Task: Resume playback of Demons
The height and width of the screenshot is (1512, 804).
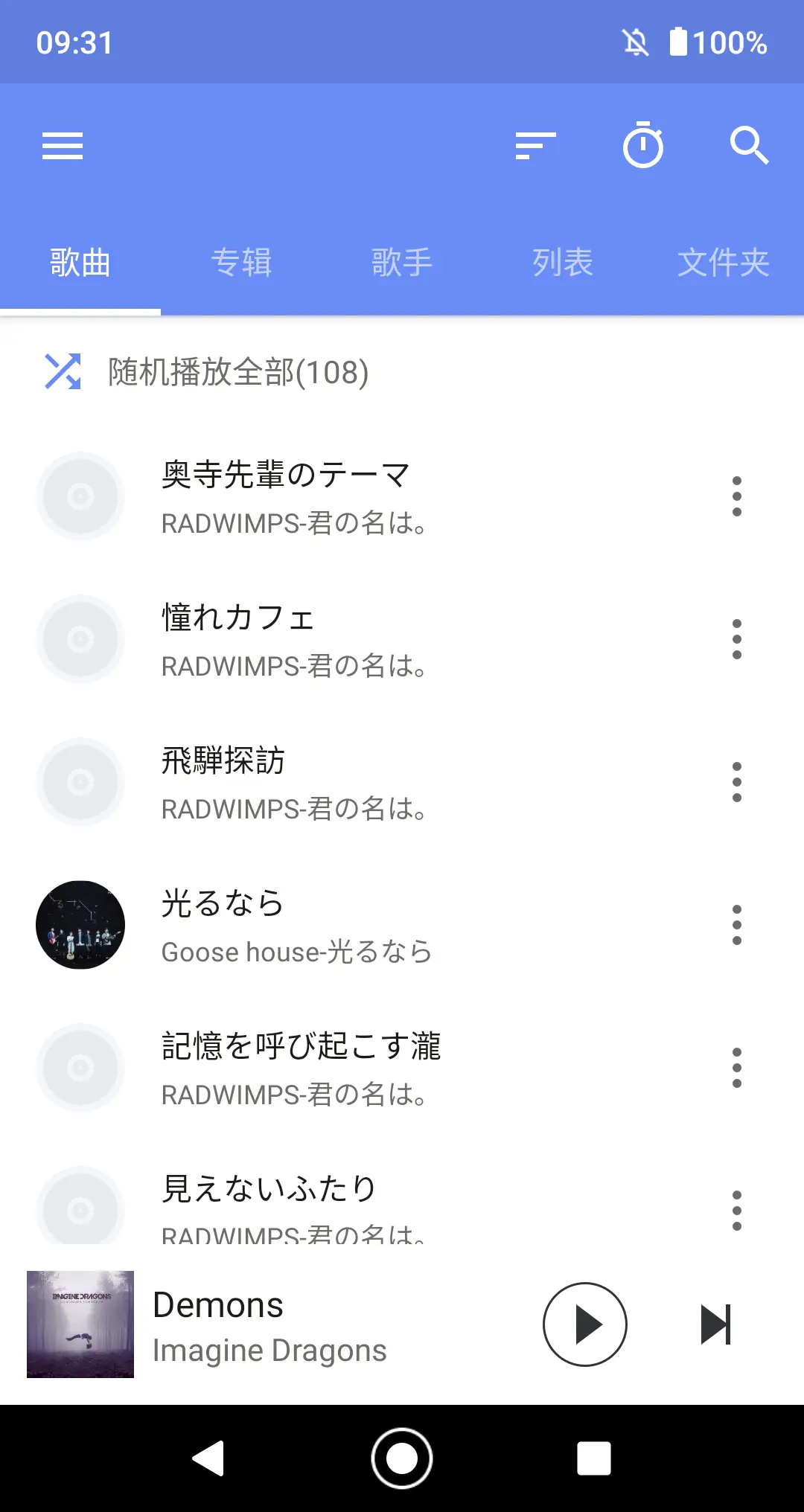Action: pos(585,1324)
